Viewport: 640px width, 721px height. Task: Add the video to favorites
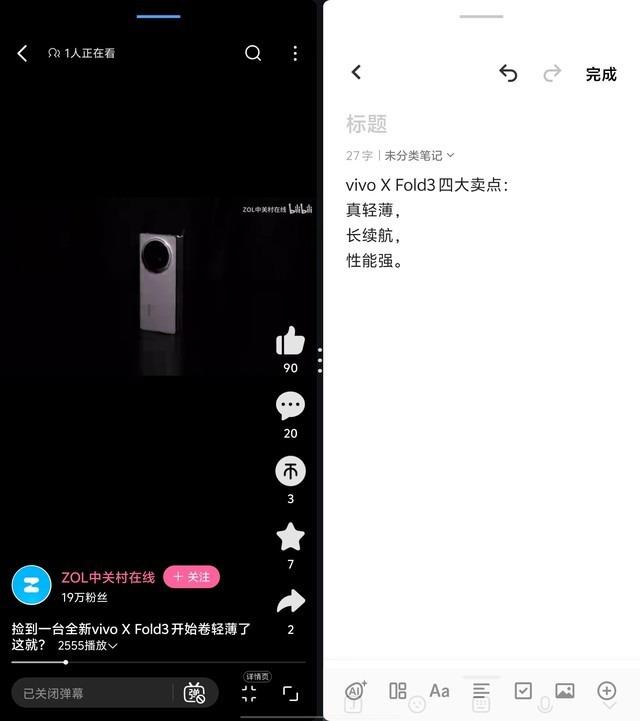[x=290, y=537]
